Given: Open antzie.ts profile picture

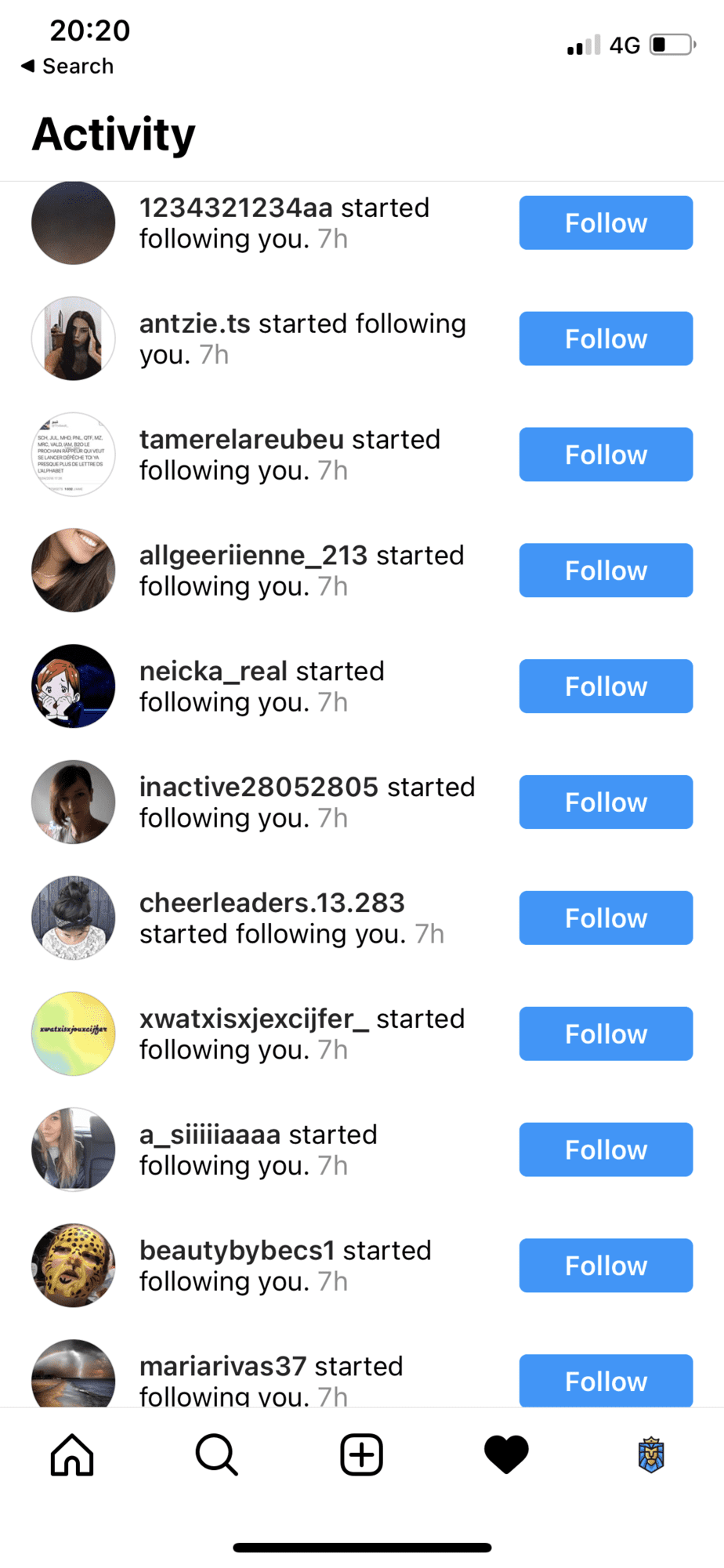Looking at the screenshot, I should click(x=74, y=339).
